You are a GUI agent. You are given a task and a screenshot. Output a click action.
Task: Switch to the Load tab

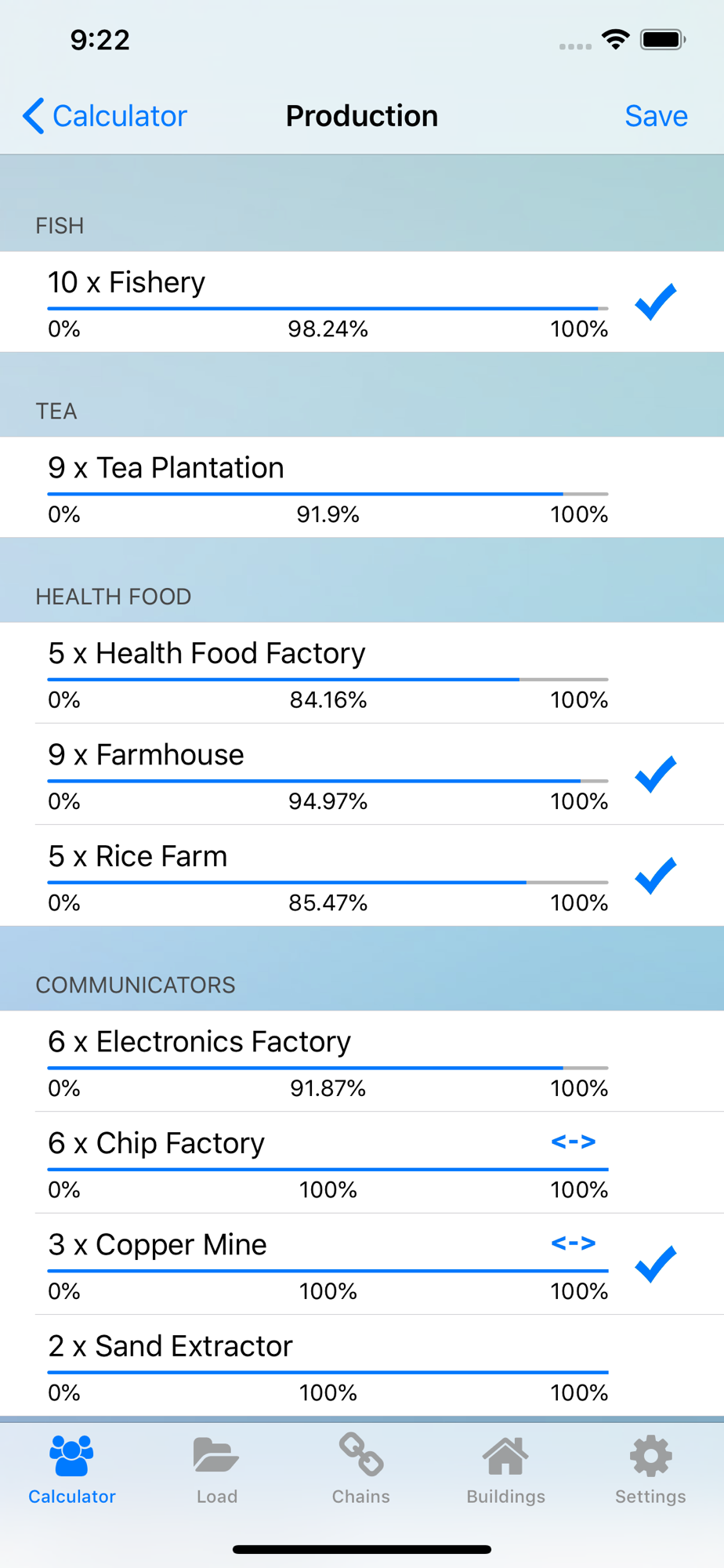click(217, 1470)
